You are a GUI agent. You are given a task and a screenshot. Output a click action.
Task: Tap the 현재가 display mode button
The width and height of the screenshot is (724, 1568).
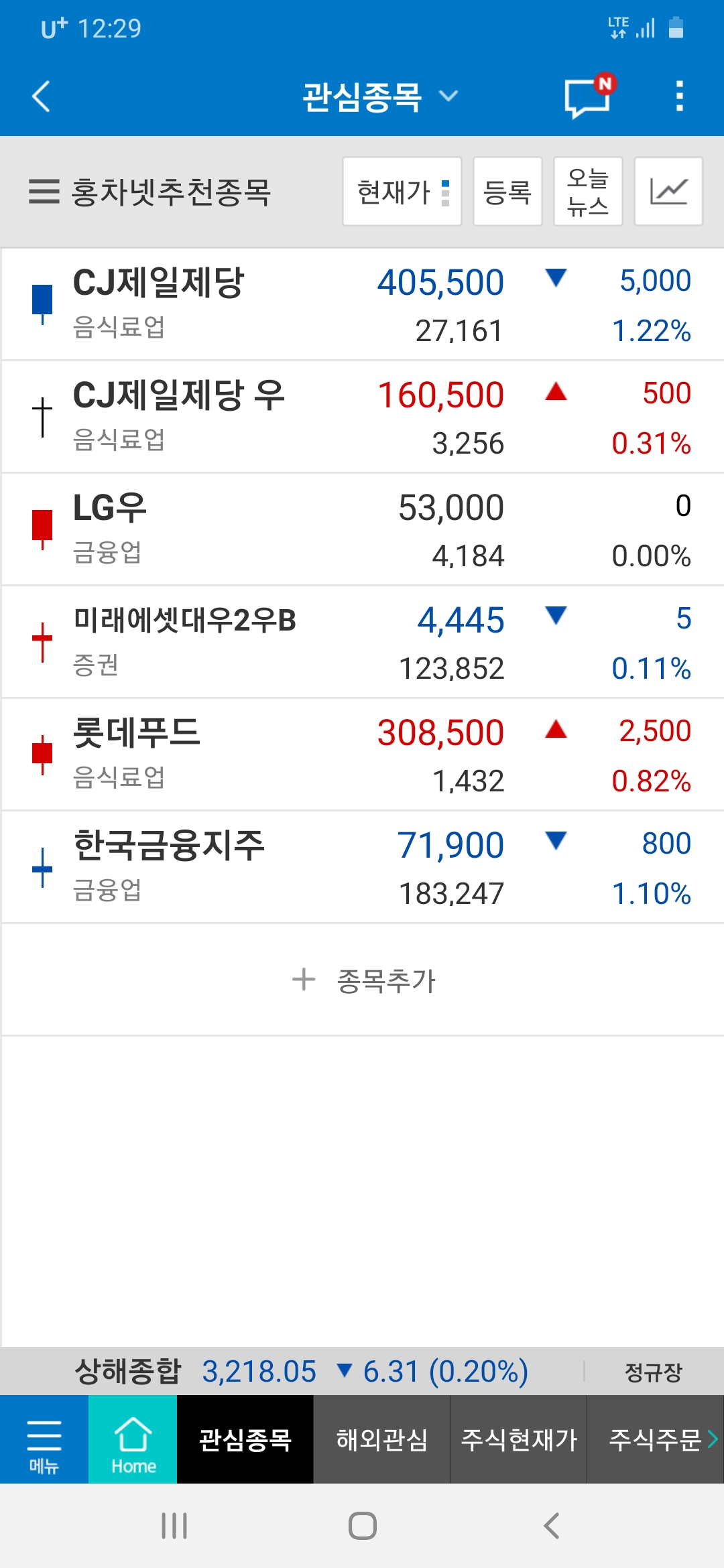(x=402, y=192)
